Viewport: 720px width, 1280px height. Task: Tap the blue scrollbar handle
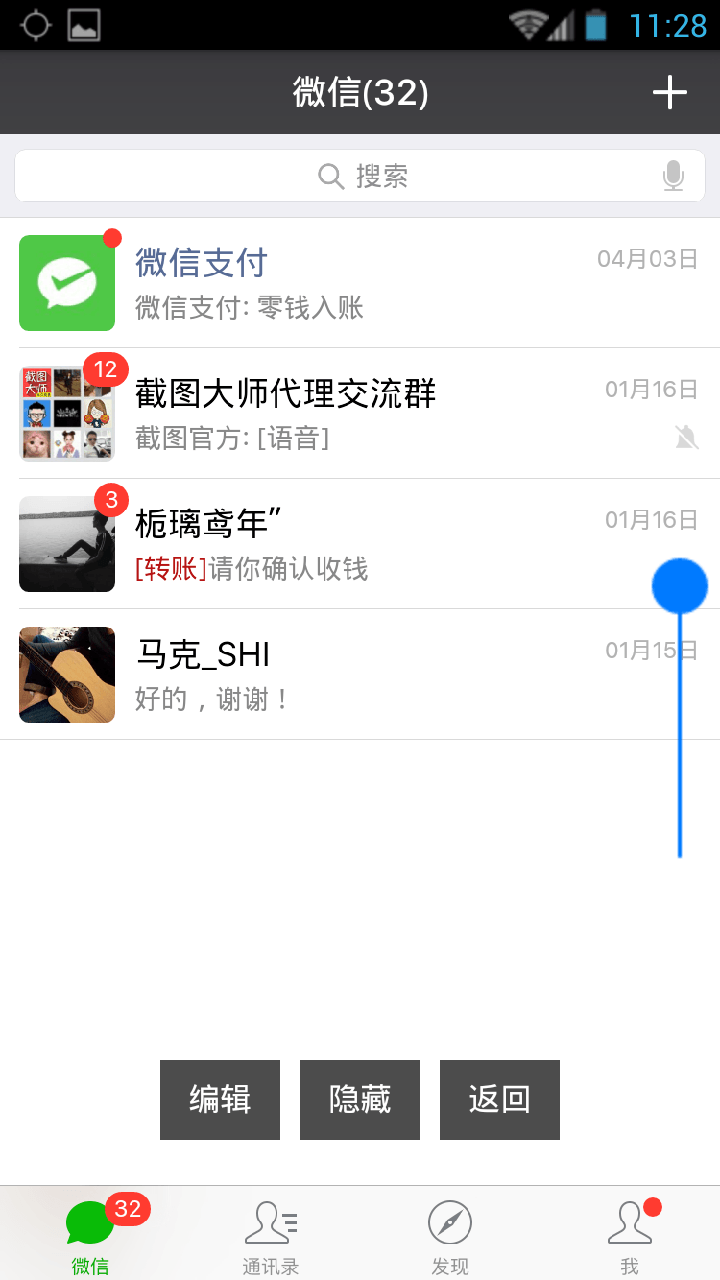coord(679,585)
